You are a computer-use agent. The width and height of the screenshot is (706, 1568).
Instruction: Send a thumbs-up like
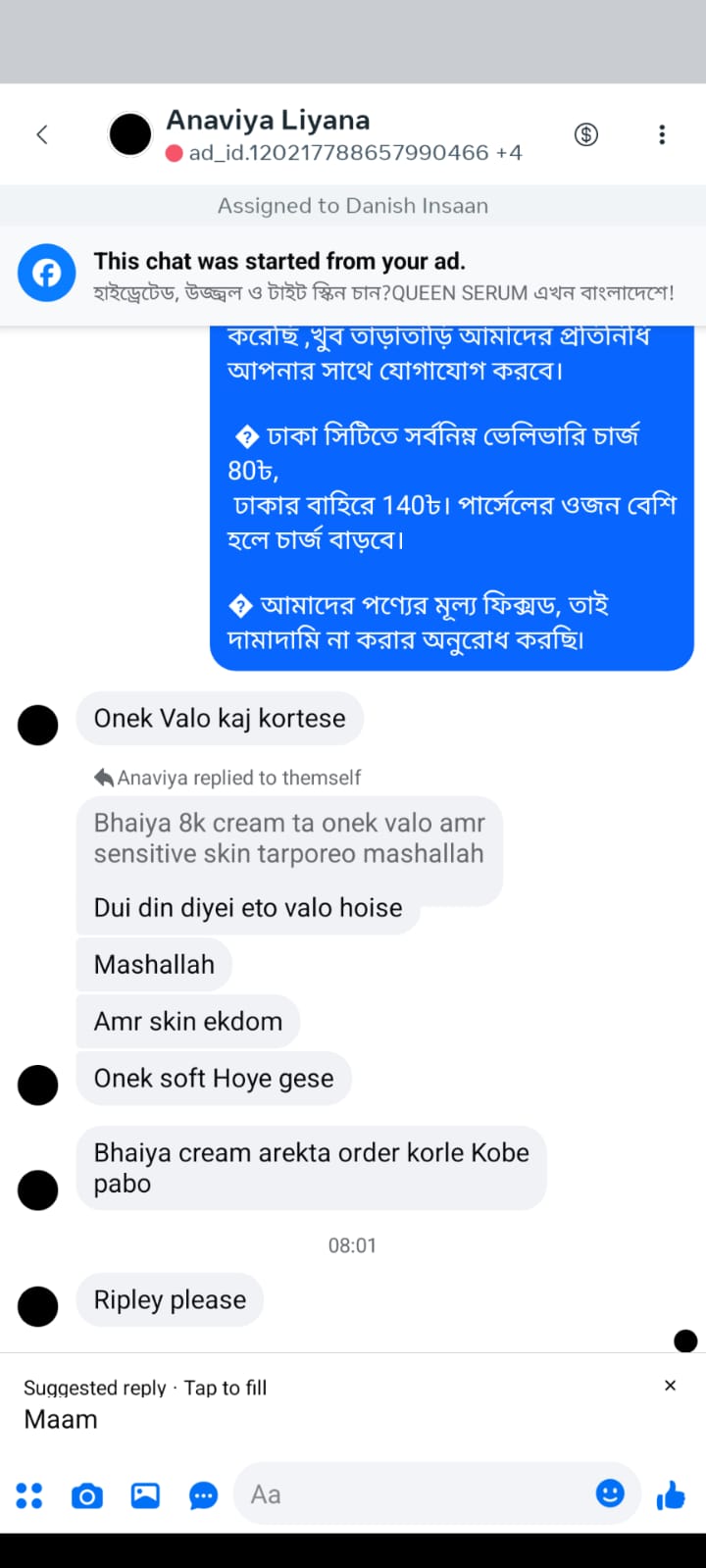671,1495
